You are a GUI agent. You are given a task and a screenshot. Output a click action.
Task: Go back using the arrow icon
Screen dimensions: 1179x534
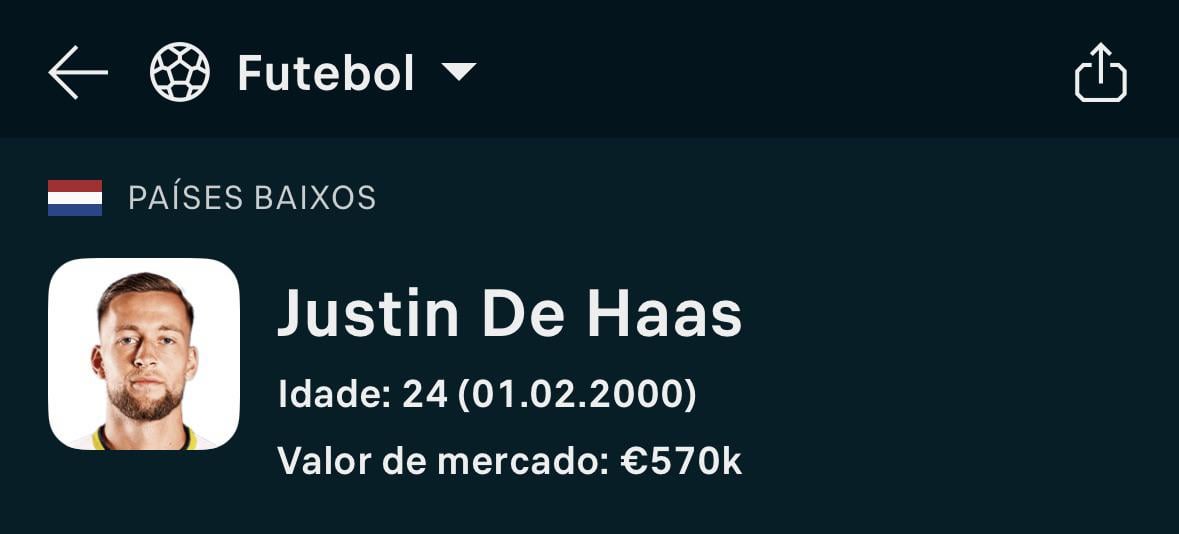[x=77, y=73]
